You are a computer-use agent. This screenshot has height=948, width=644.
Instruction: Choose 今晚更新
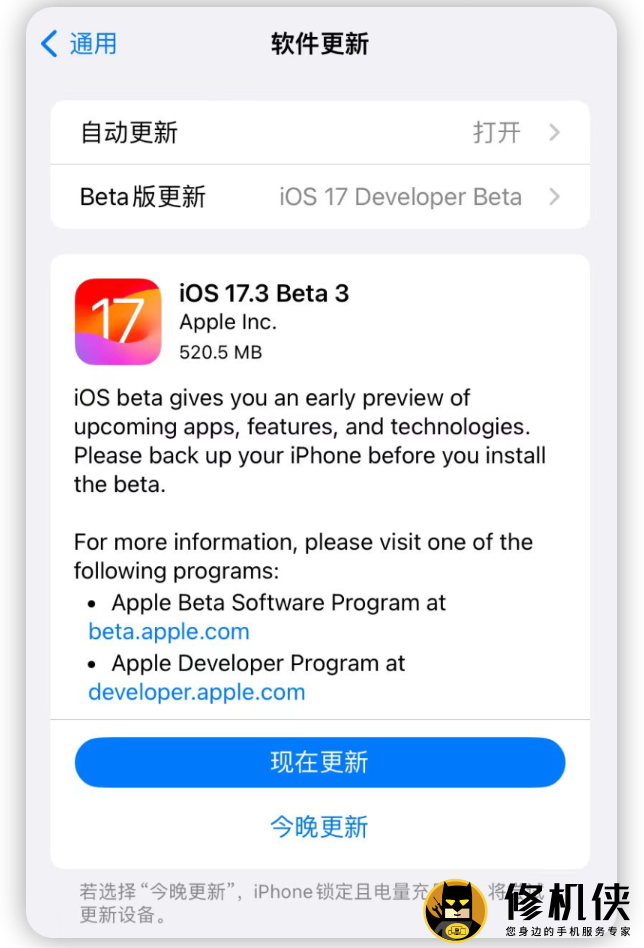click(319, 827)
